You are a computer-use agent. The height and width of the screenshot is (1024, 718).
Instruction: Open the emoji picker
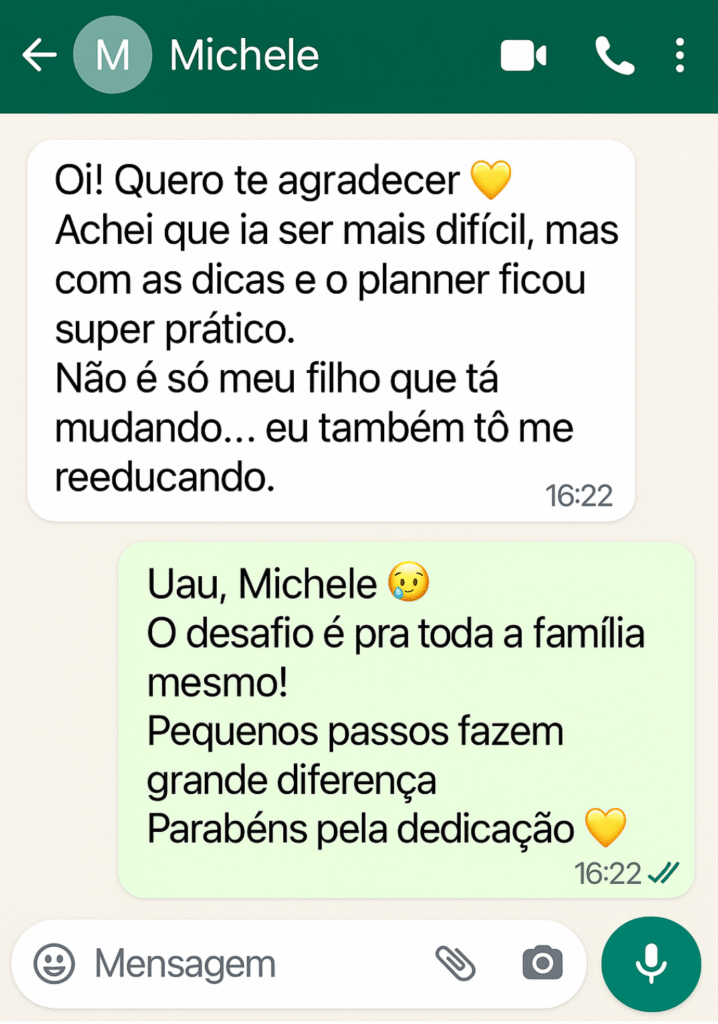54,964
